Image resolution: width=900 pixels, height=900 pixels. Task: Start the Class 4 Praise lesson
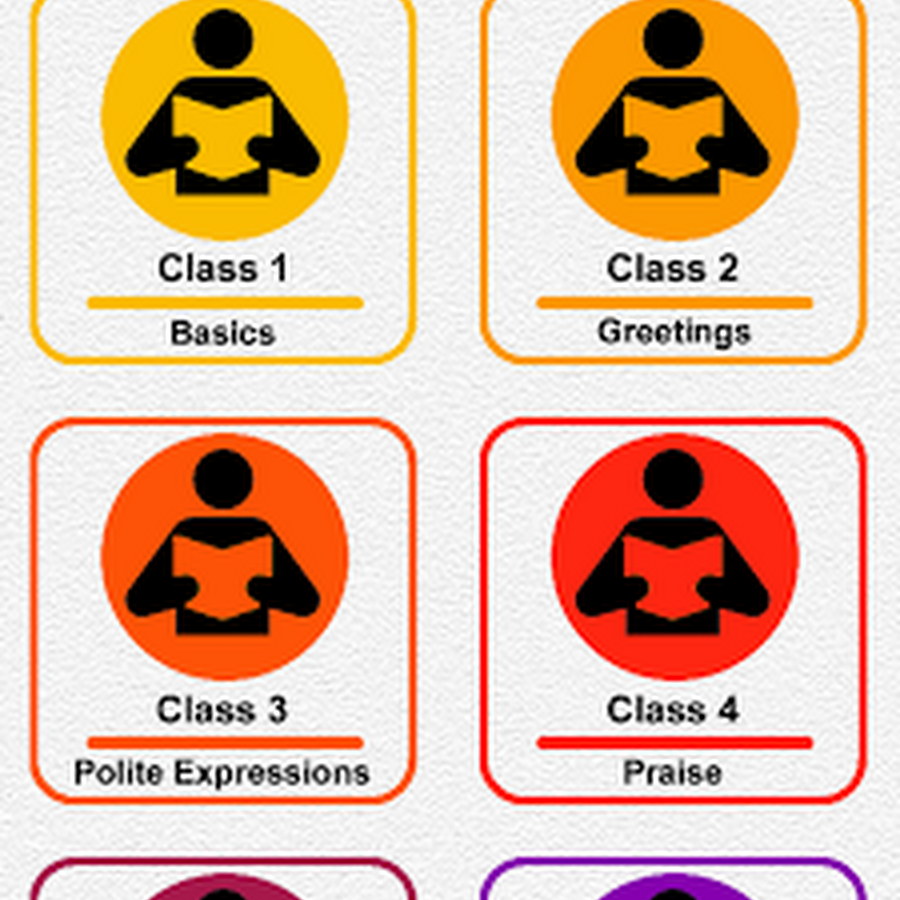tap(673, 610)
